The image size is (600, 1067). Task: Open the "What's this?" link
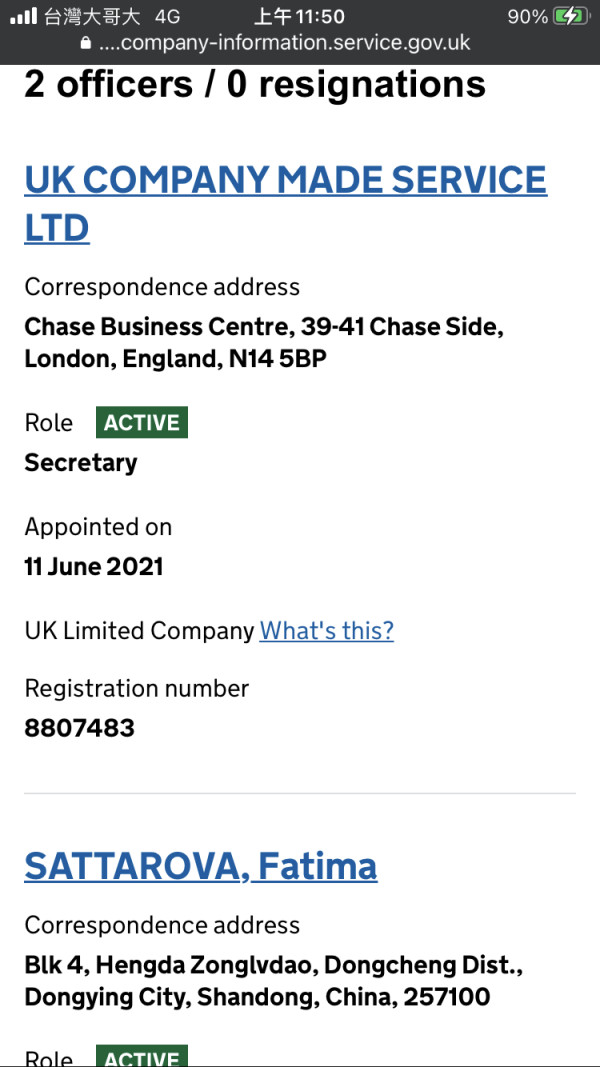[327, 631]
